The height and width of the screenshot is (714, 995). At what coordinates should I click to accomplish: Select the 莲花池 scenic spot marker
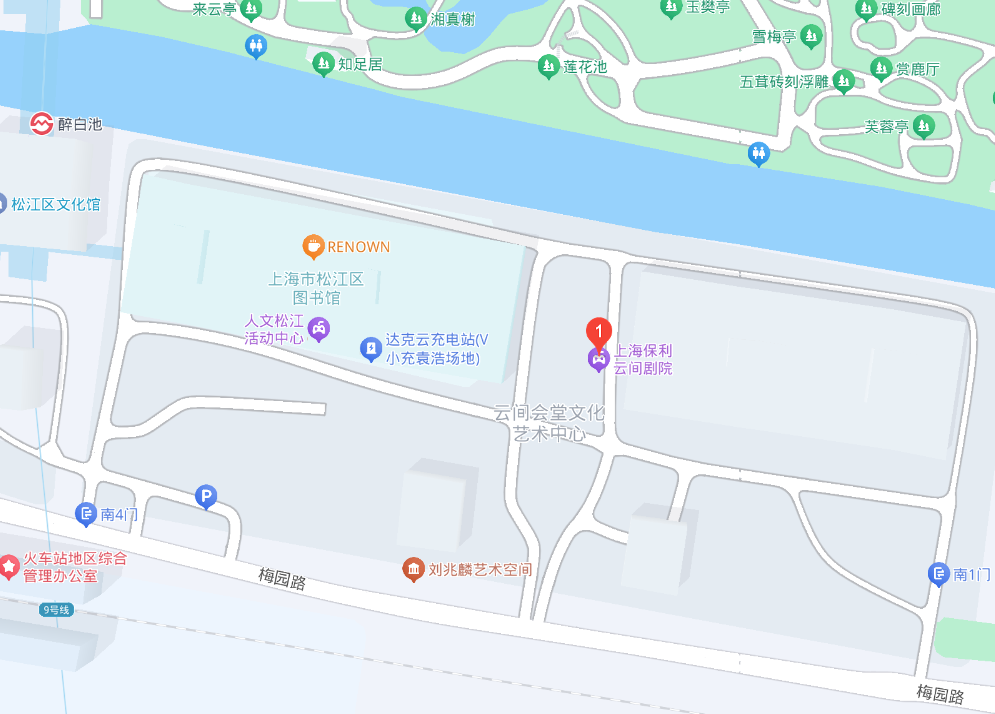pyautogui.click(x=548, y=67)
